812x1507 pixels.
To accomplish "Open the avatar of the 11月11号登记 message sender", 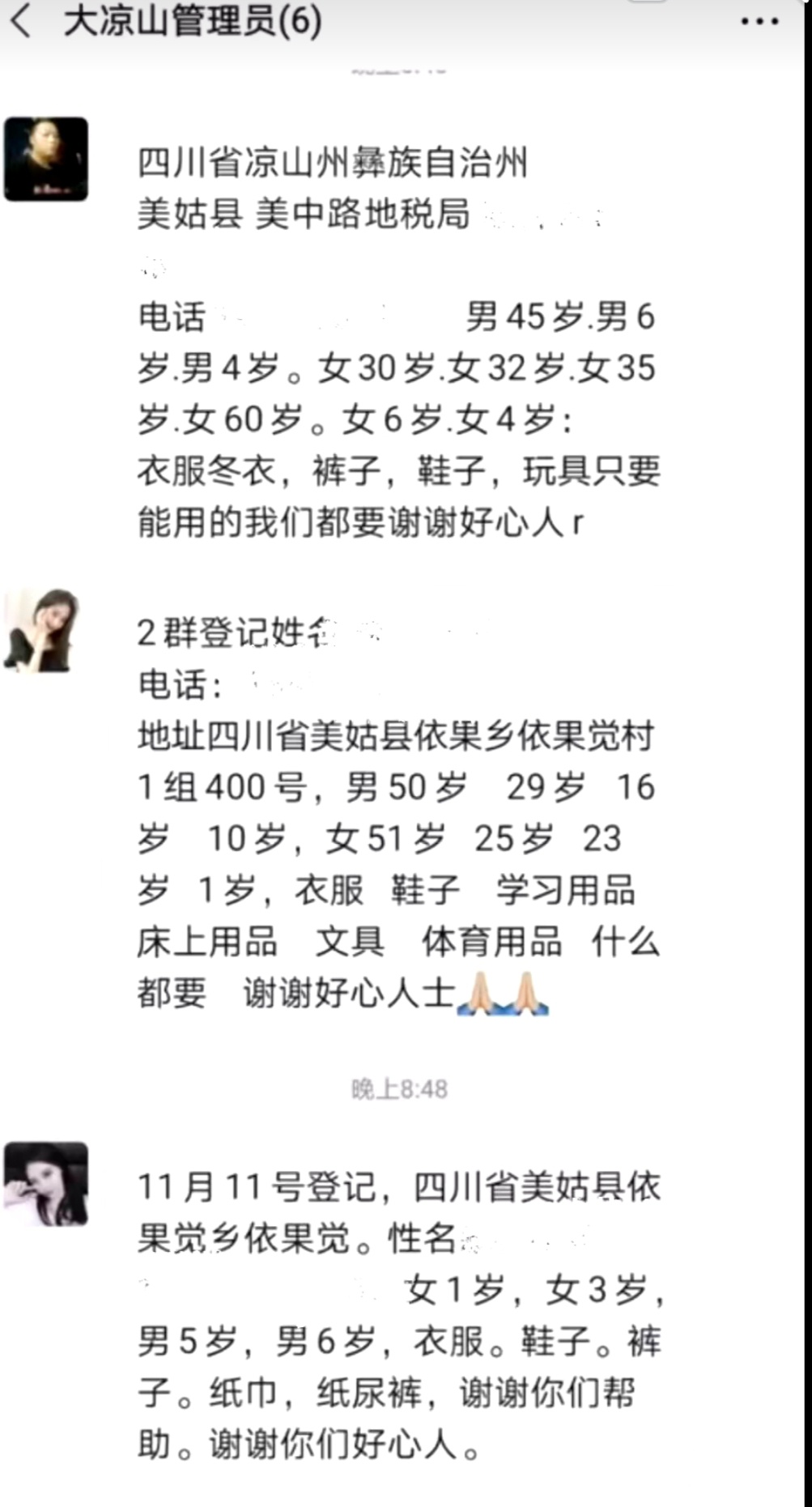I will 46,1184.
